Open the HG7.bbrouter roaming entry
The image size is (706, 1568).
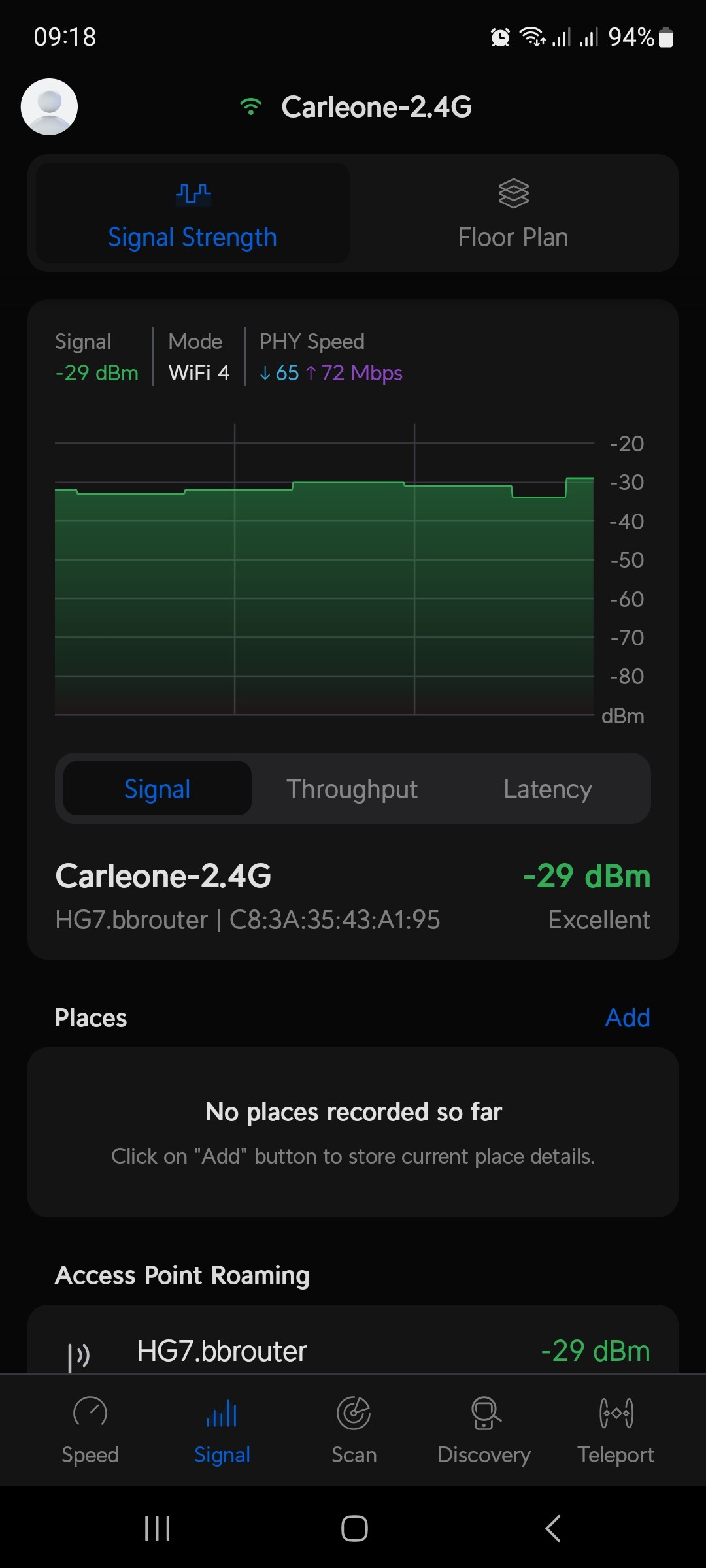tap(353, 1350)
